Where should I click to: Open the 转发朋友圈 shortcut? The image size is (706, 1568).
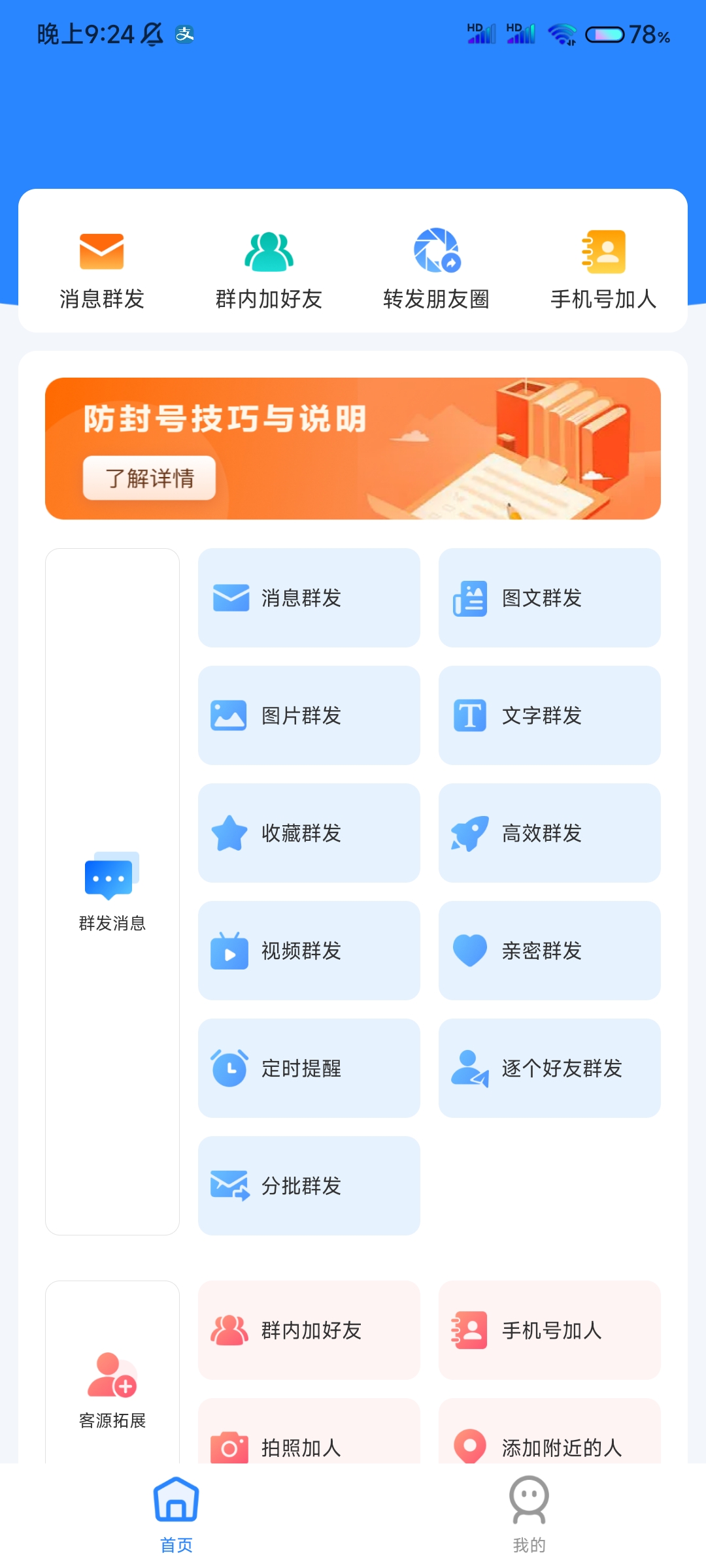436,268
